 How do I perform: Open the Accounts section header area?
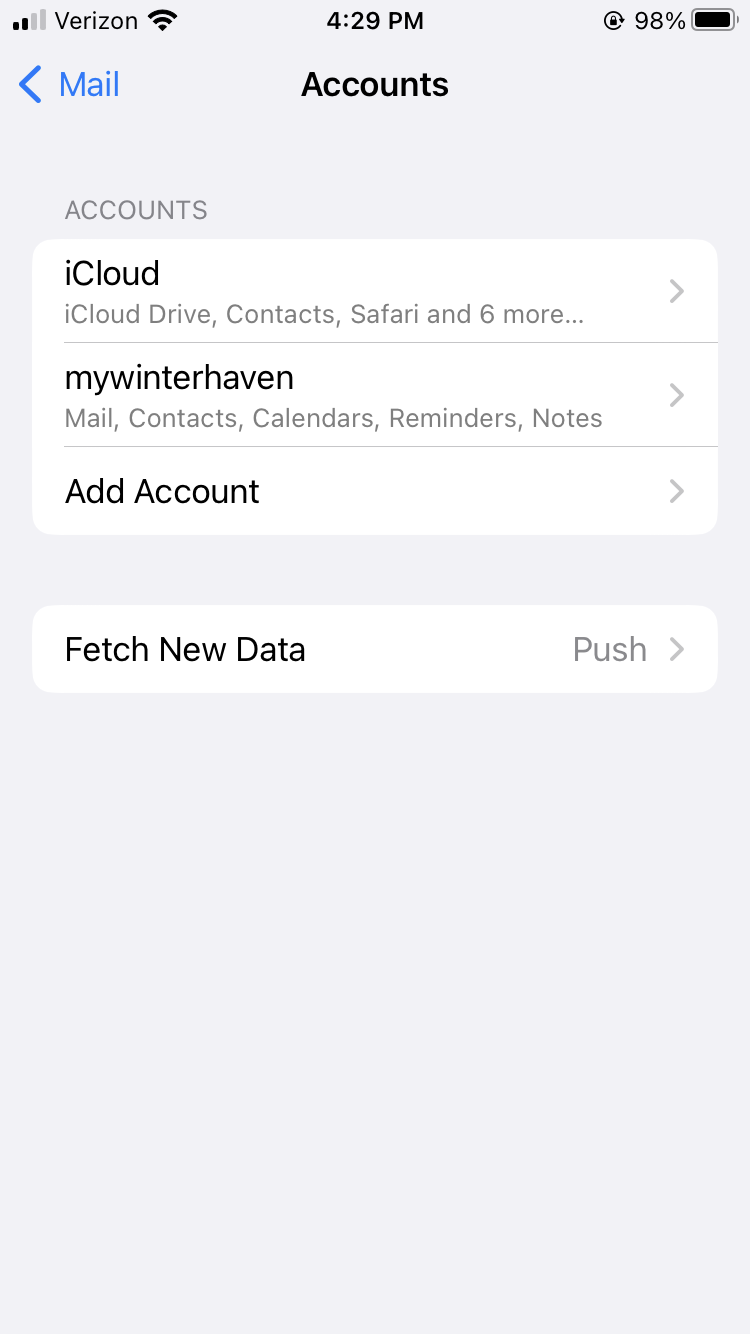[136, 210]
